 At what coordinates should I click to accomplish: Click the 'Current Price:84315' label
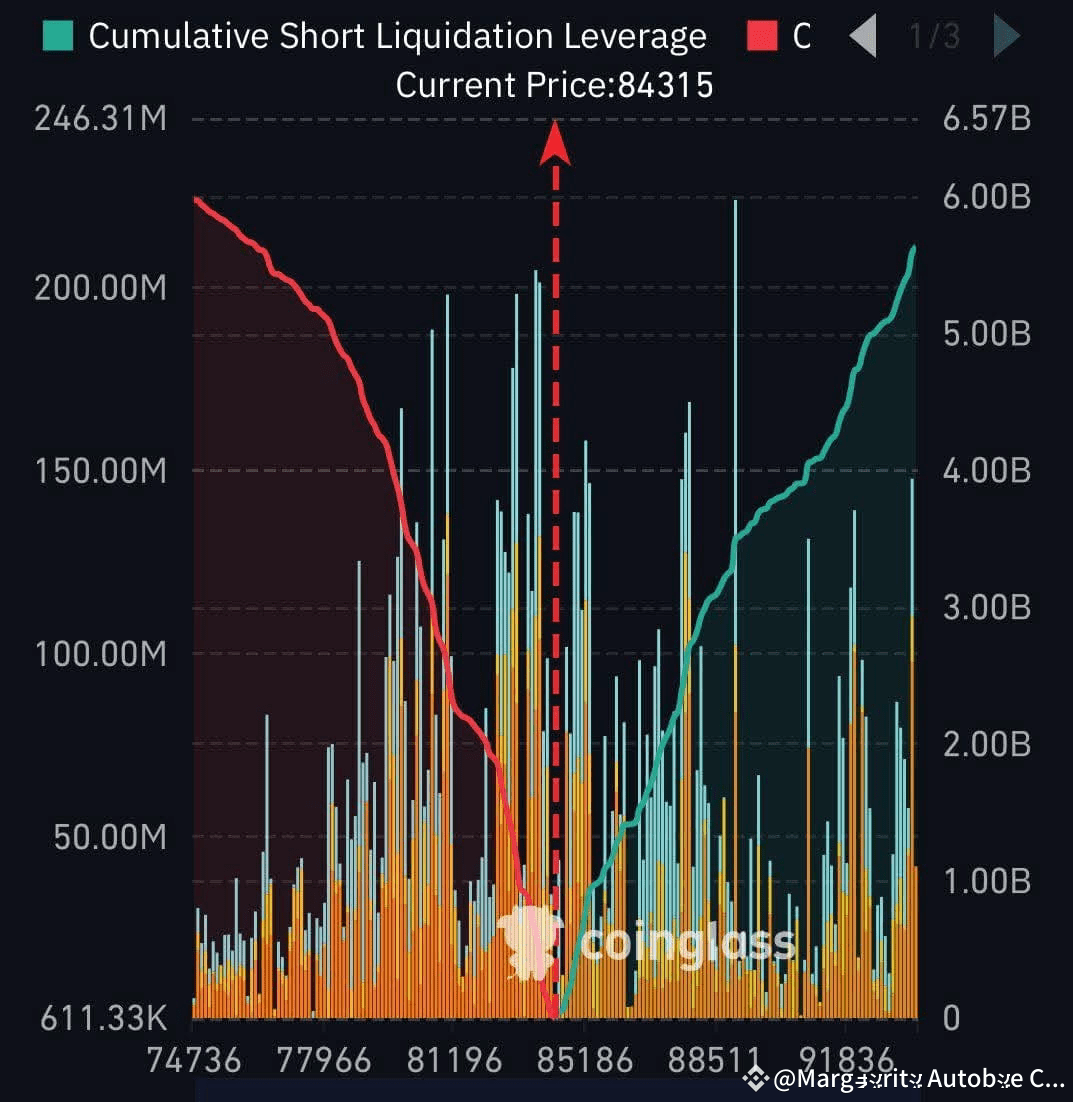tap(554, 85)
